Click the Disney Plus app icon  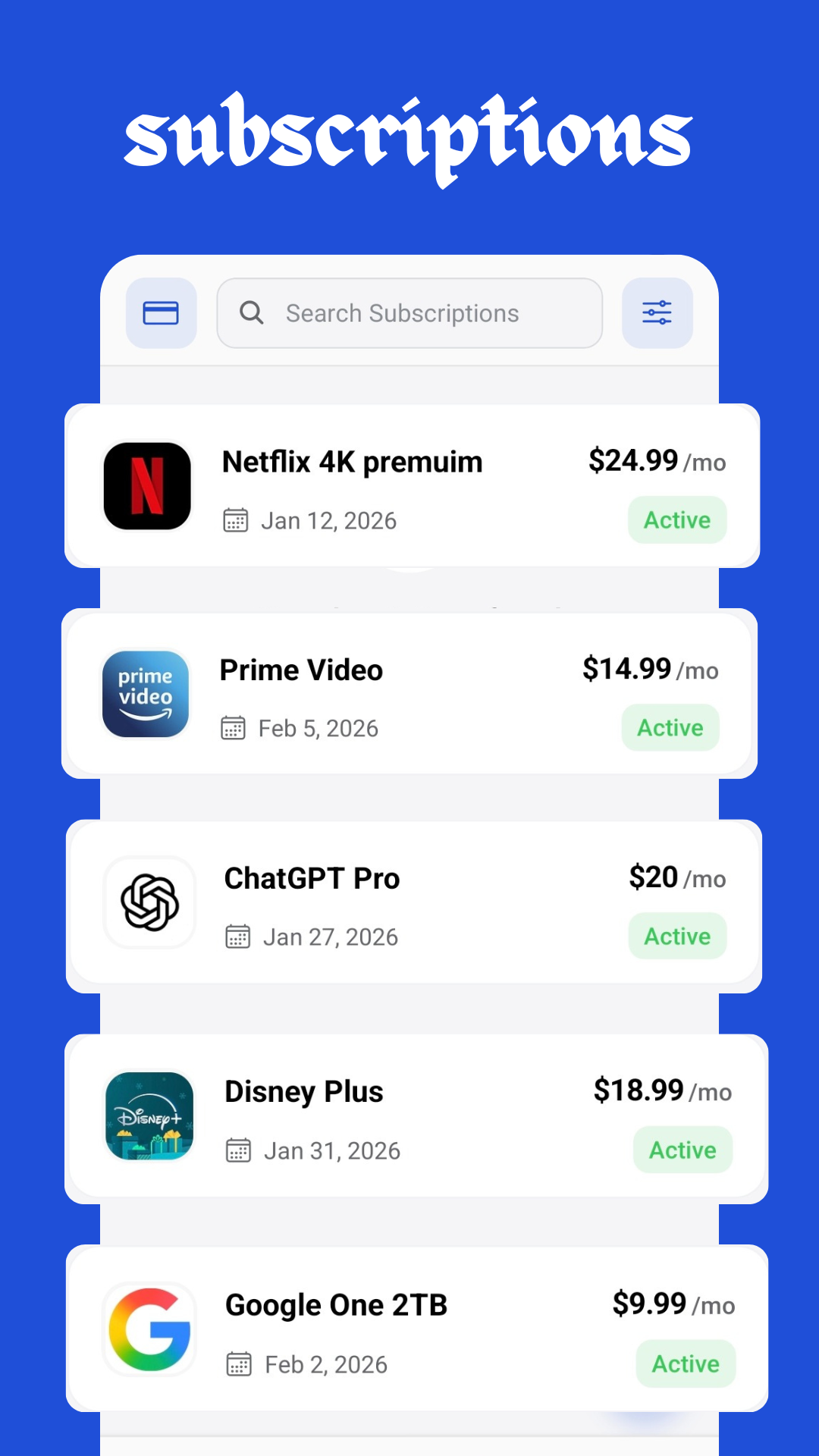coord(149,1116)
